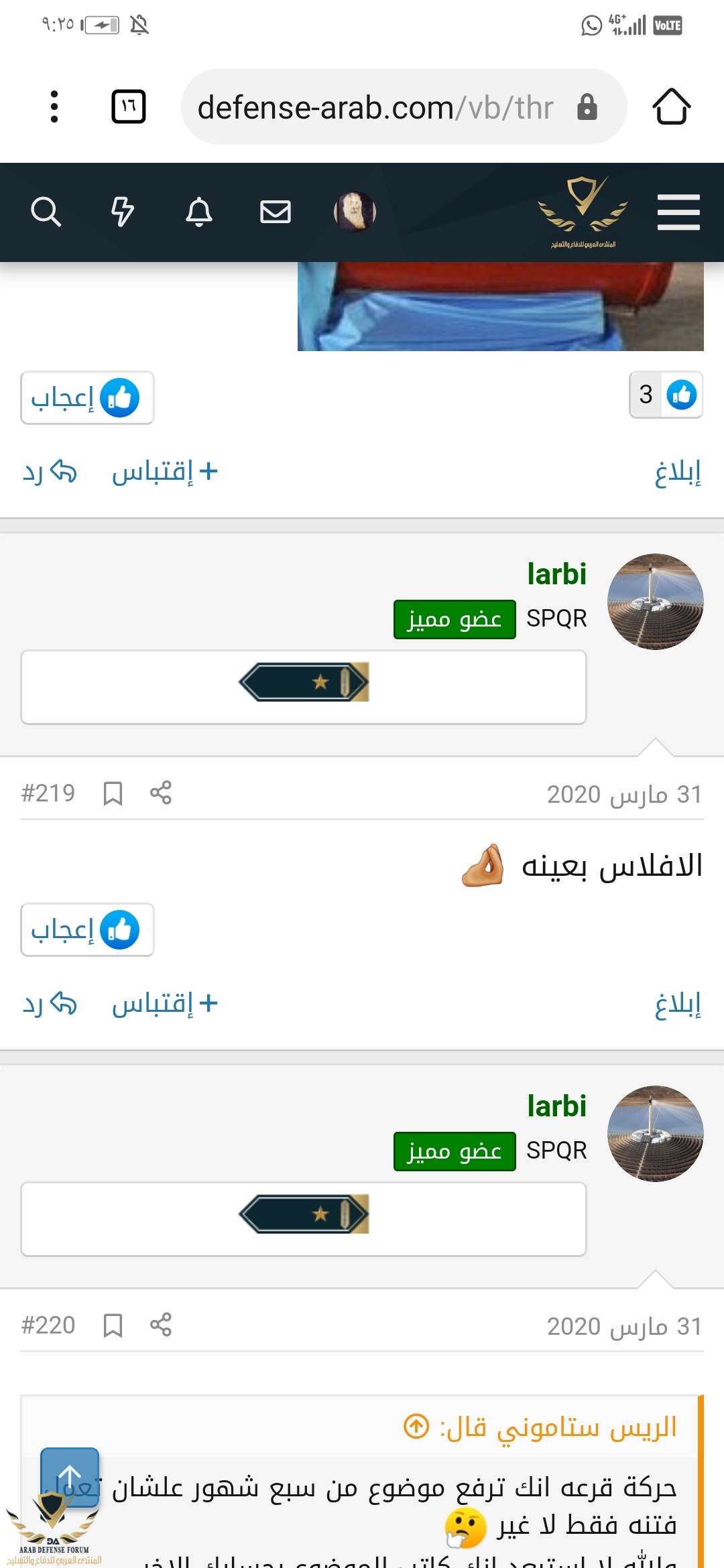View the 3 likes reaction count
724x1568 pixels.
(666, 395)
